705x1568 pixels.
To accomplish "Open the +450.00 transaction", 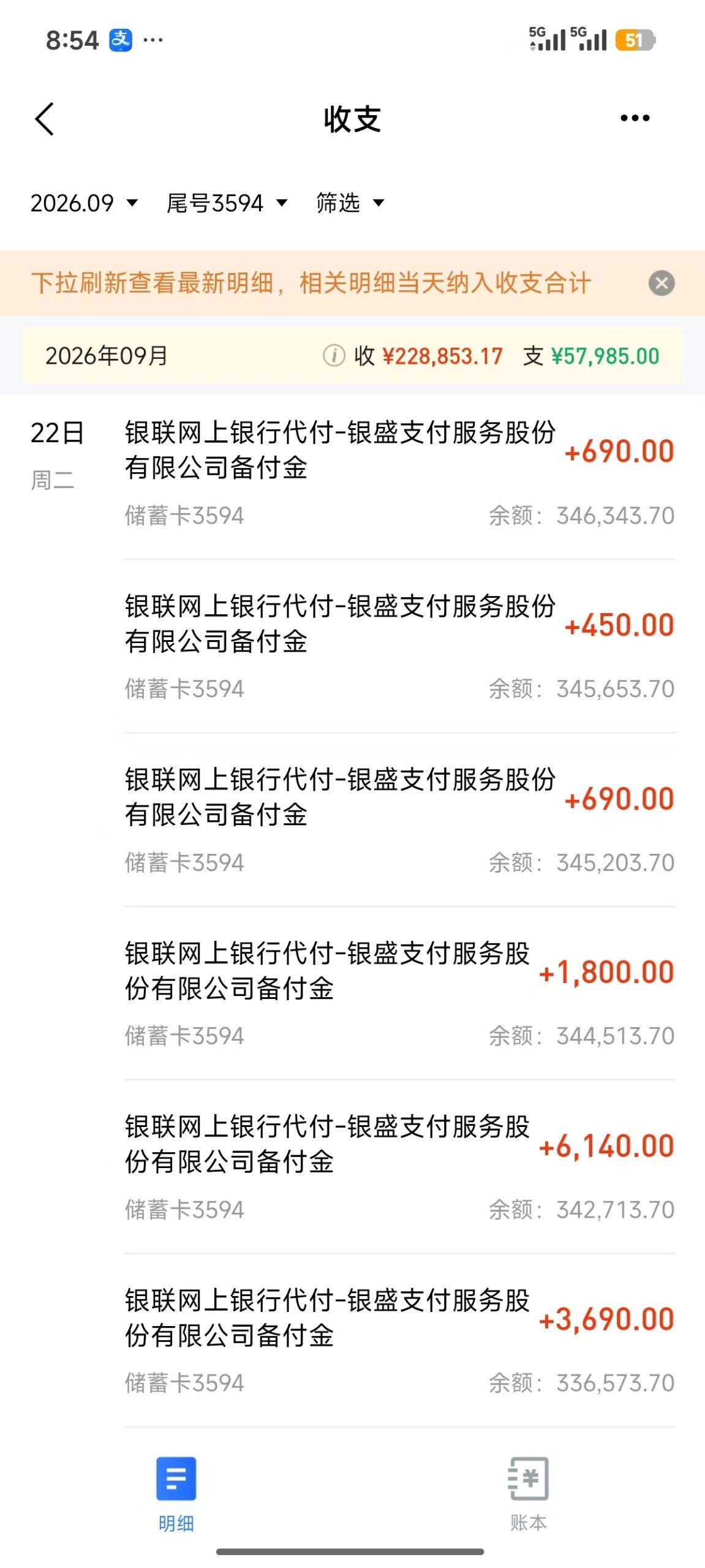I will [x=399, y=647].
